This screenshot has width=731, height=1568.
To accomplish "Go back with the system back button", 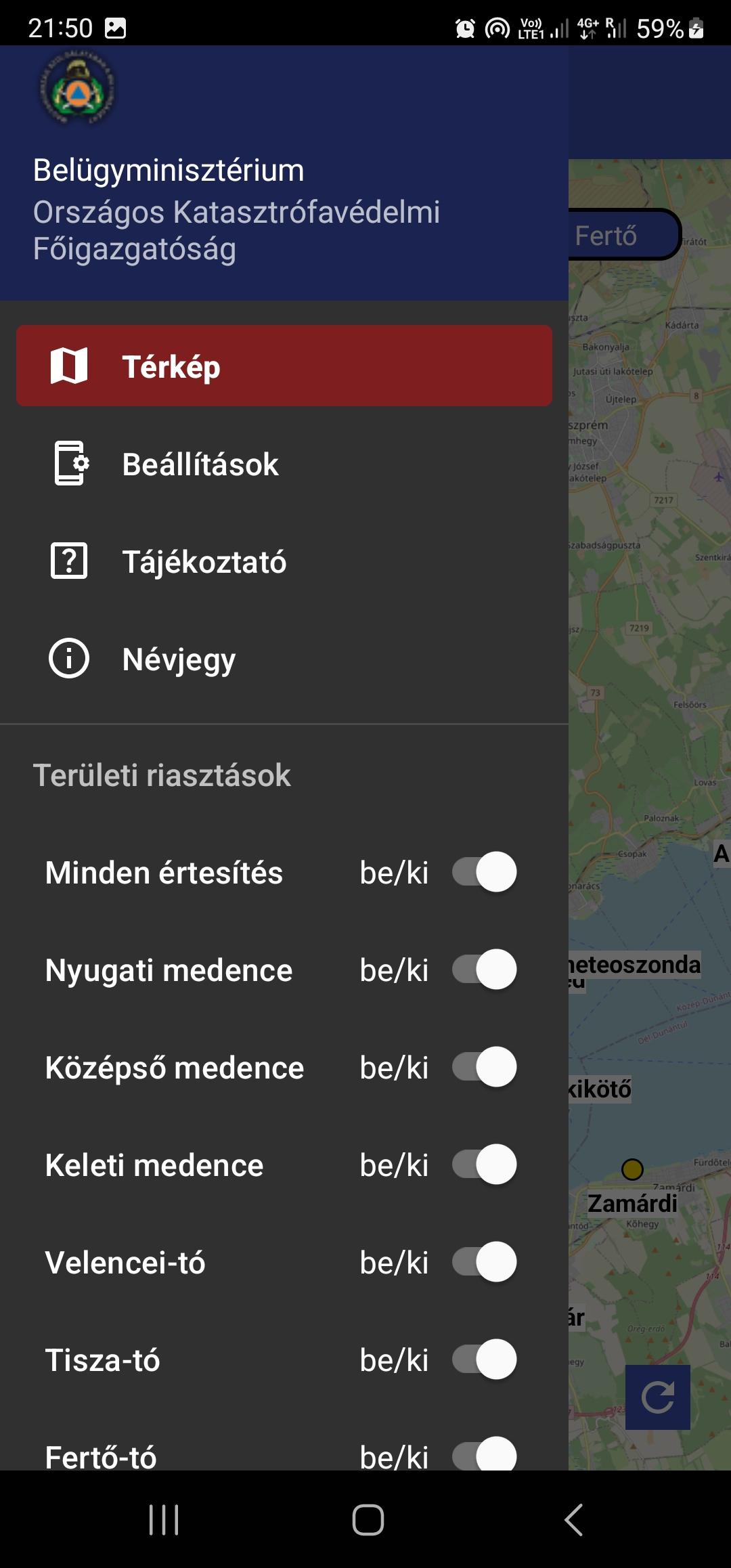I will point(573,1520).
